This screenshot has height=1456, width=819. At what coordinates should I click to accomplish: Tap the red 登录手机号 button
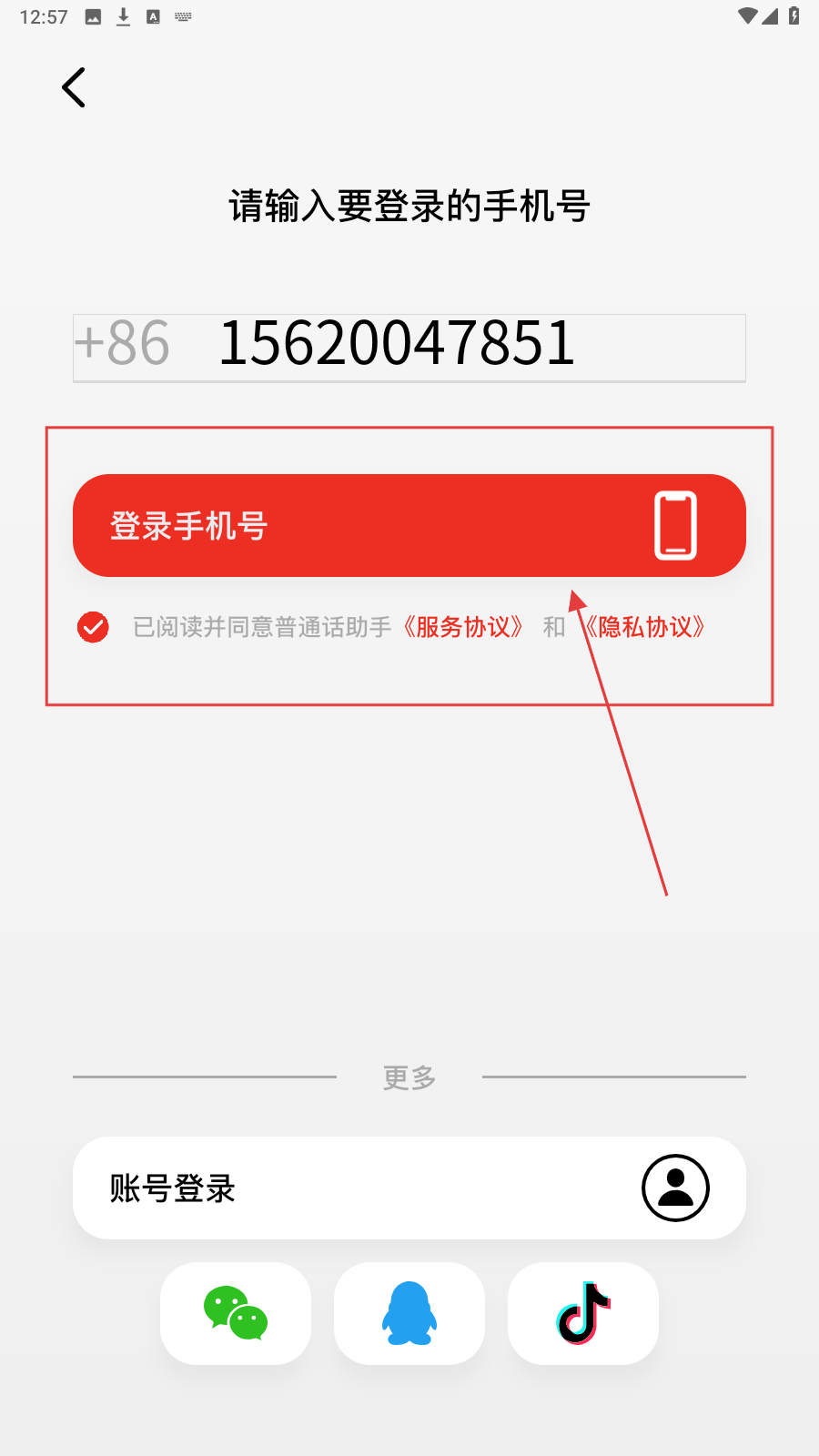click(409, 525)
